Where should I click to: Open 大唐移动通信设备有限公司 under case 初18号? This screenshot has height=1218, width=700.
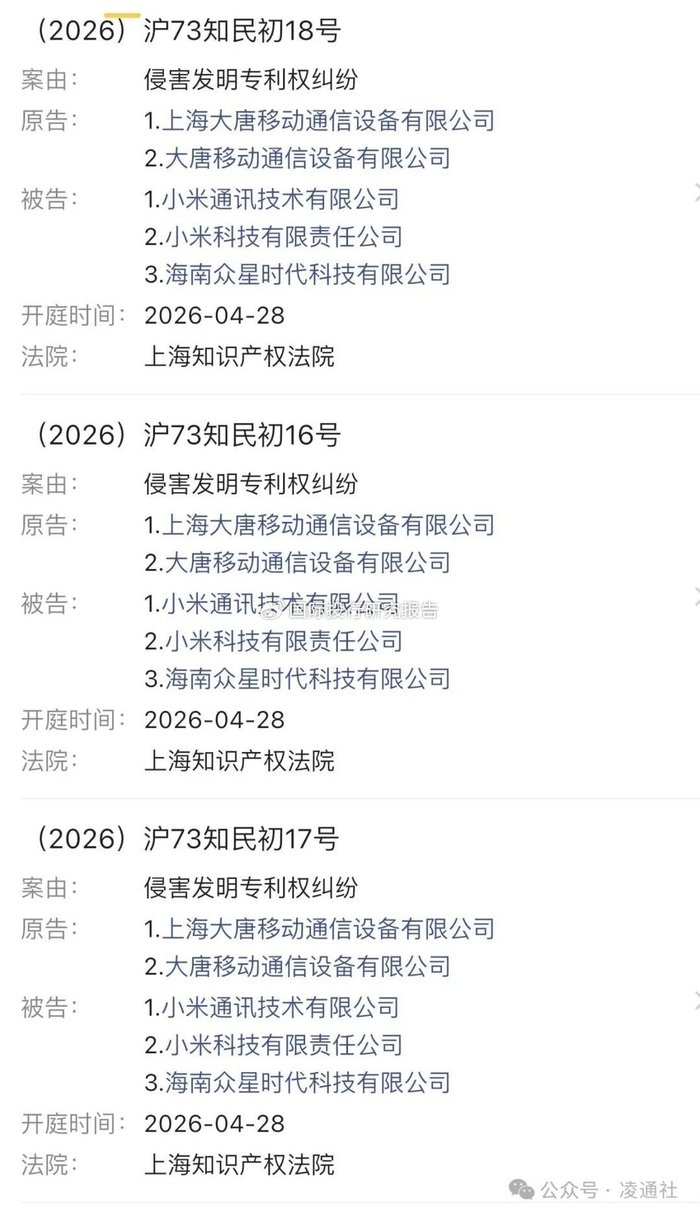(306, 158)
